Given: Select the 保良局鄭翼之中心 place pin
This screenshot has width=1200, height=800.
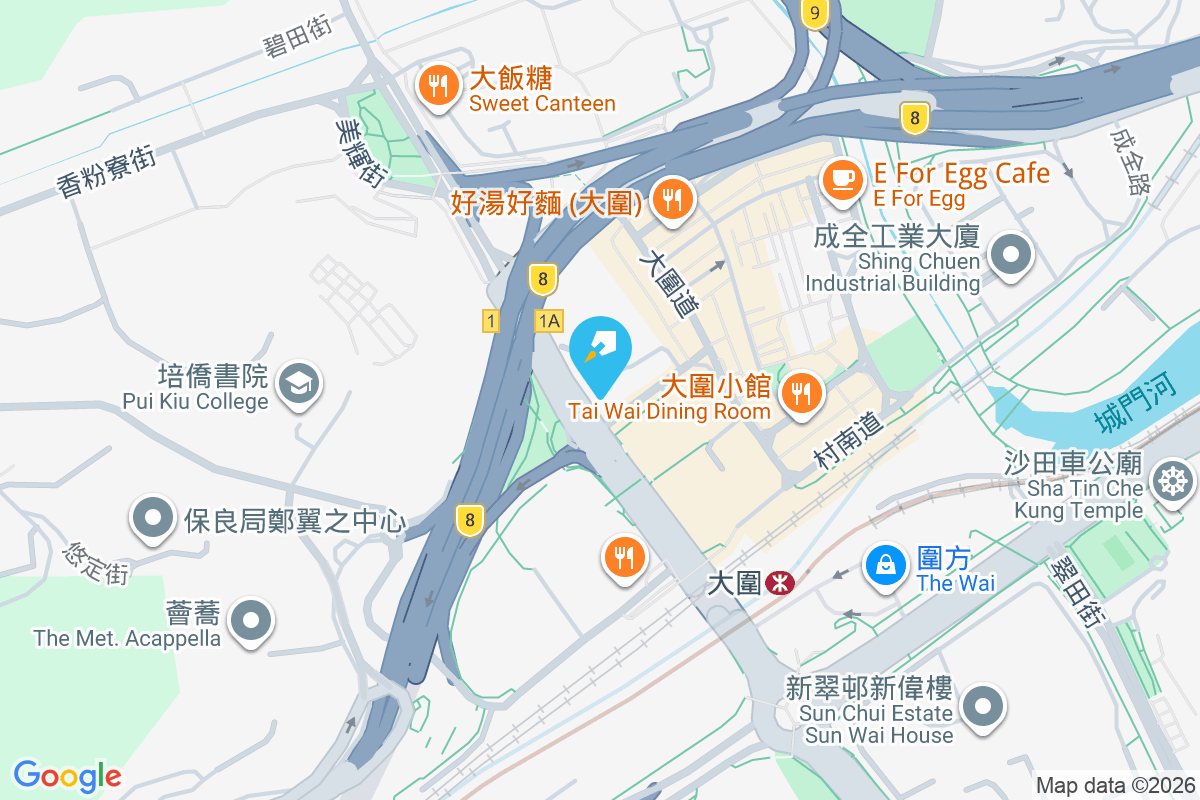Looking at the screenshot, I should (x=153, y=518).
